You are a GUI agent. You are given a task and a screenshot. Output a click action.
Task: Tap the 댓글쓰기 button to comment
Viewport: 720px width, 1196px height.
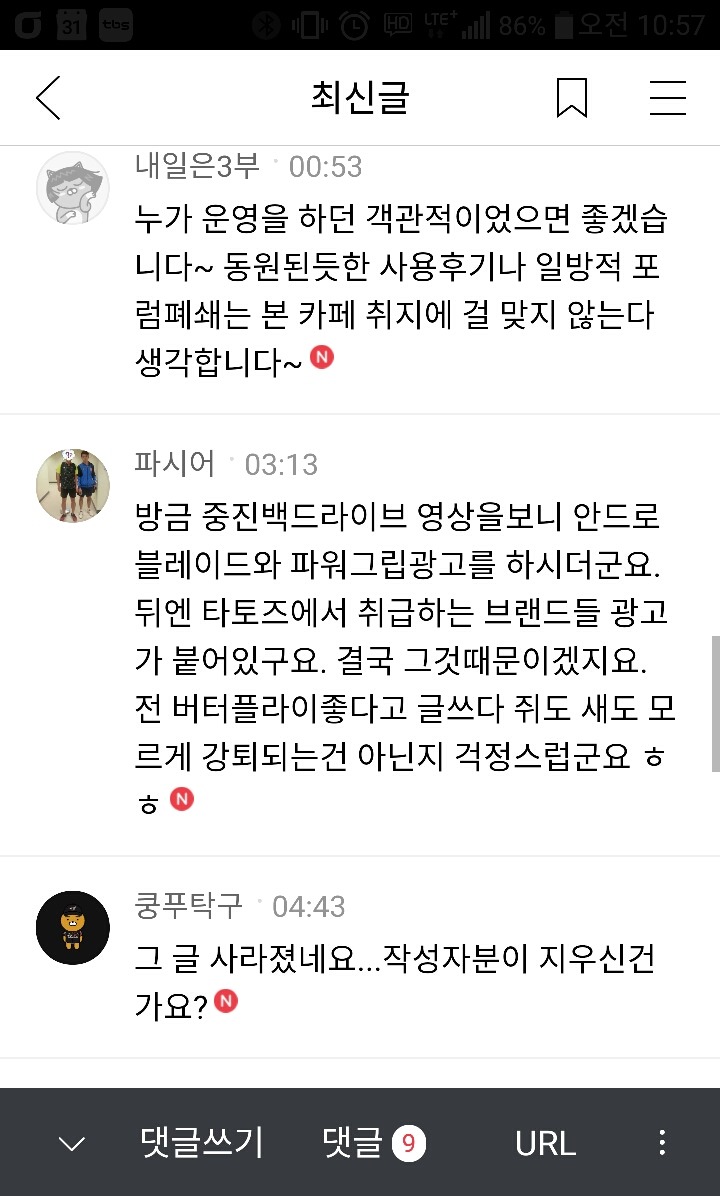(202, 1142)
